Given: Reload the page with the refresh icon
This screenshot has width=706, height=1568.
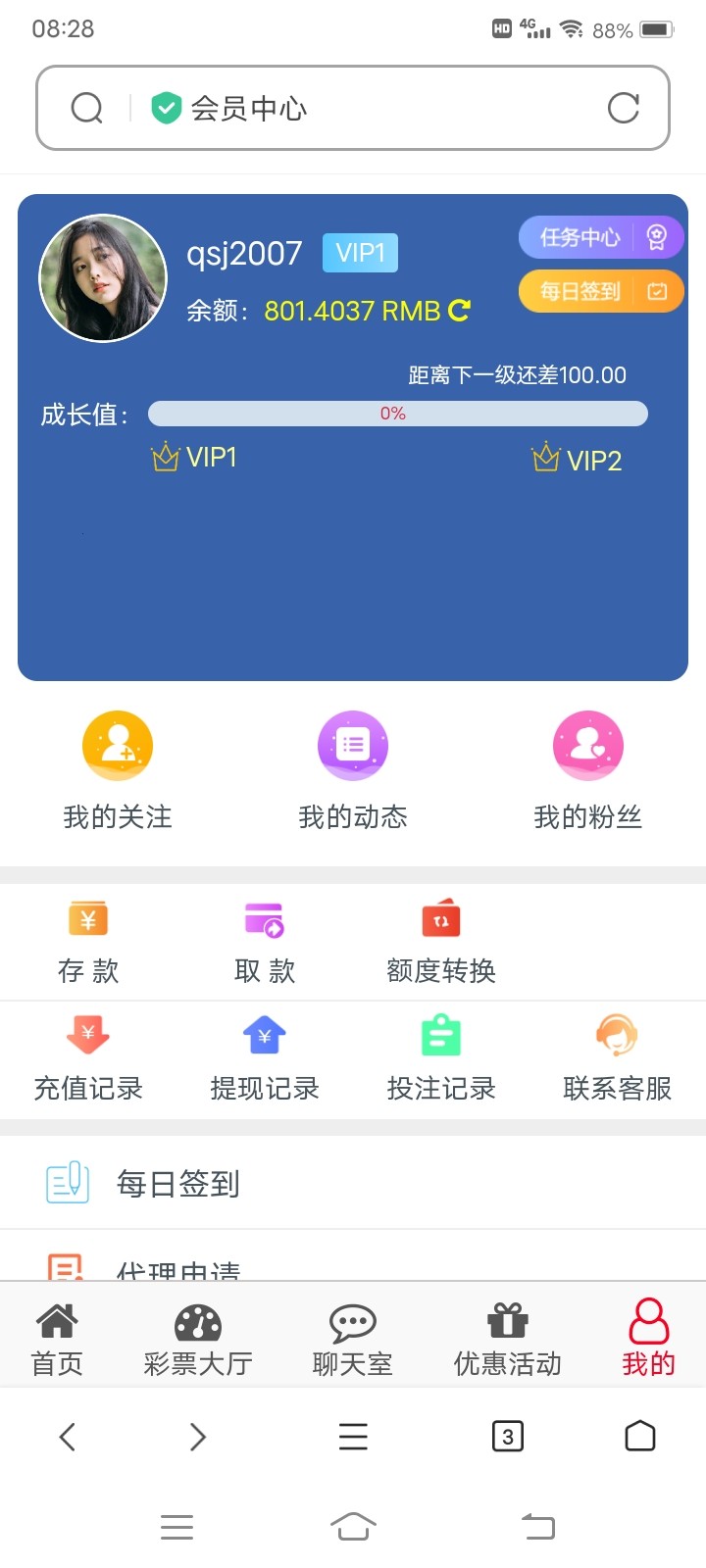Looking at the screenshot, I should pyautogui.click(x=624, y=108).
